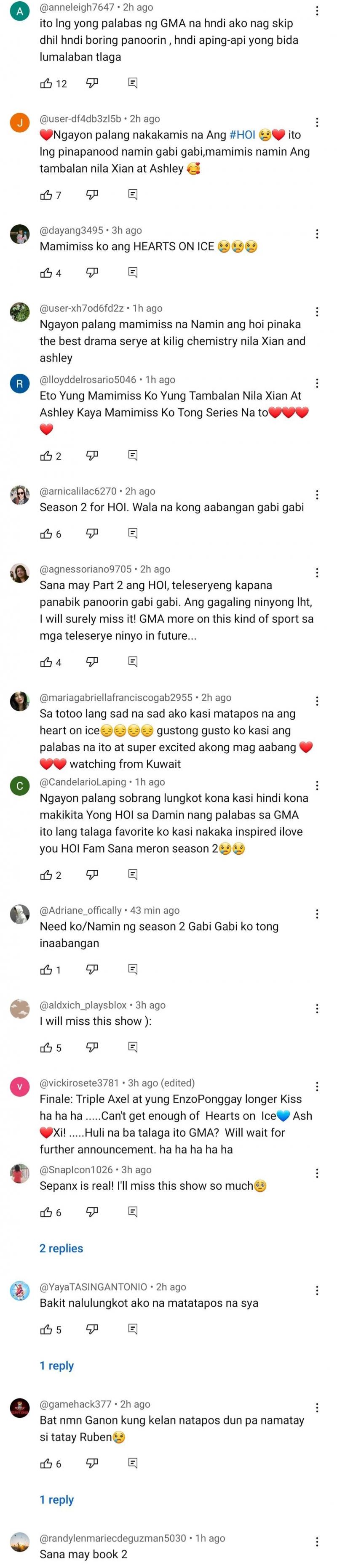
Task: Reply to @CandelarioLaping's comment
Action: point(133,875)
